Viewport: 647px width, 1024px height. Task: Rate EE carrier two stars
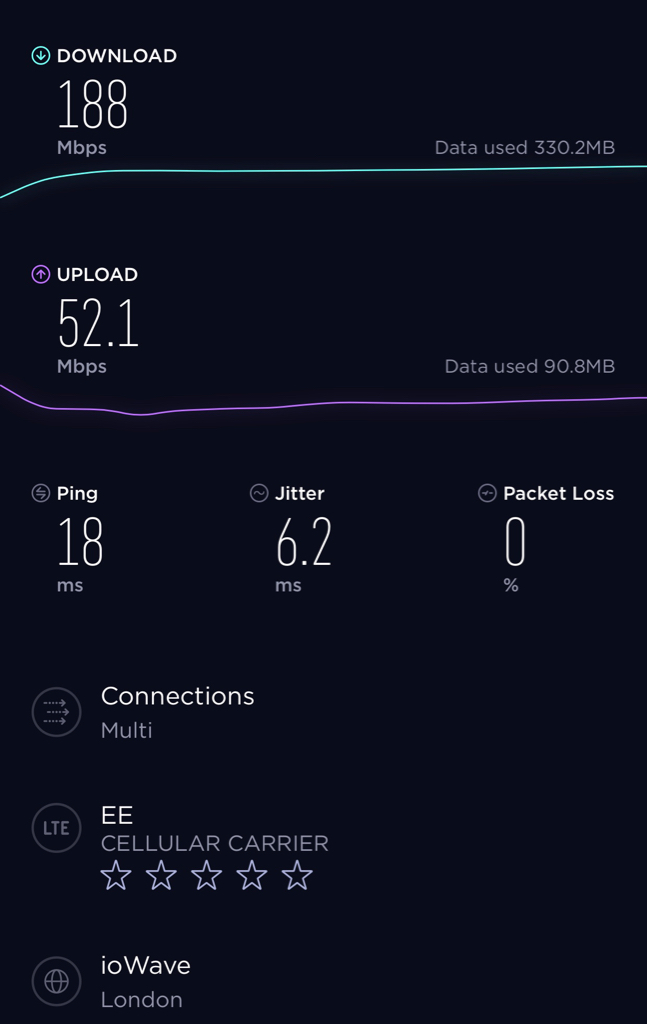tap(161, 876)
